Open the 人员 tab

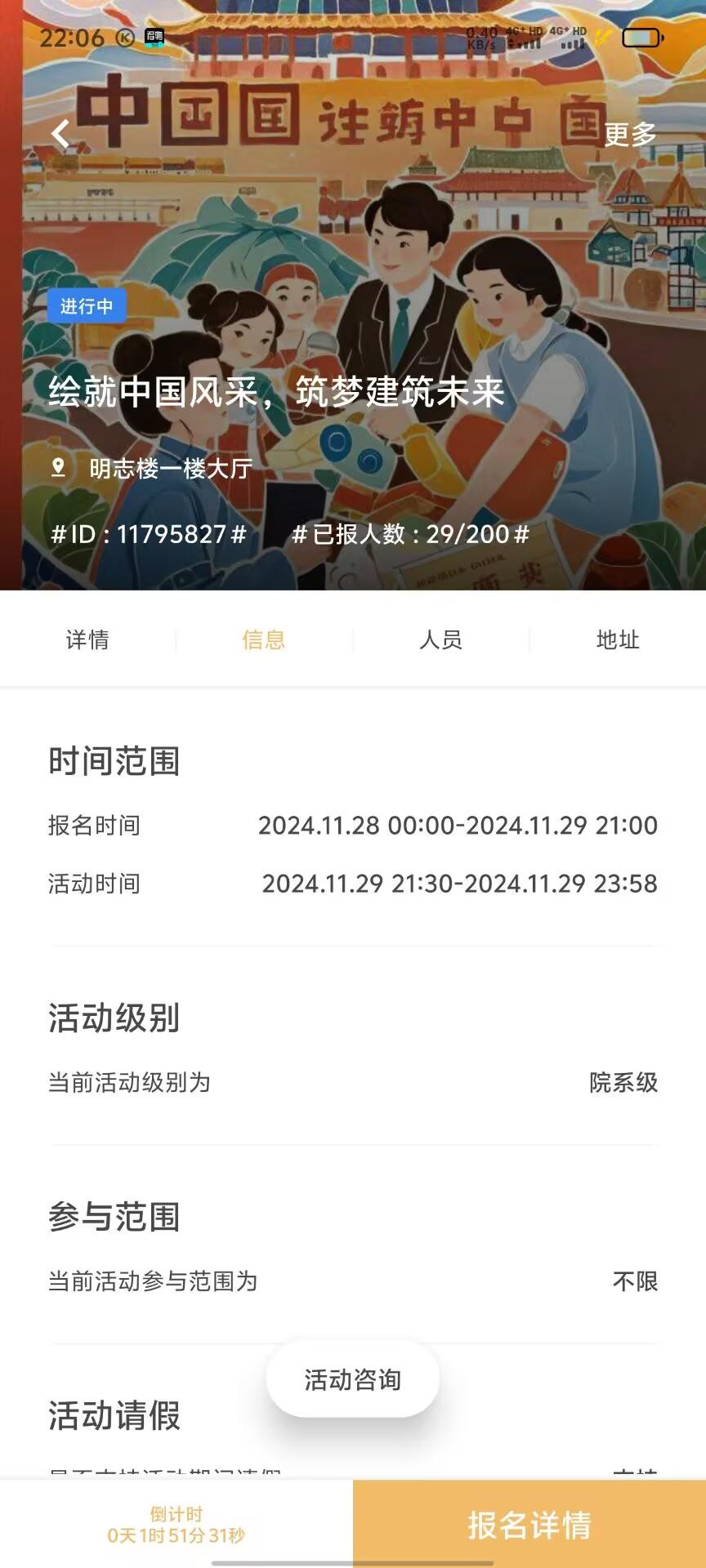coord(440,639)
